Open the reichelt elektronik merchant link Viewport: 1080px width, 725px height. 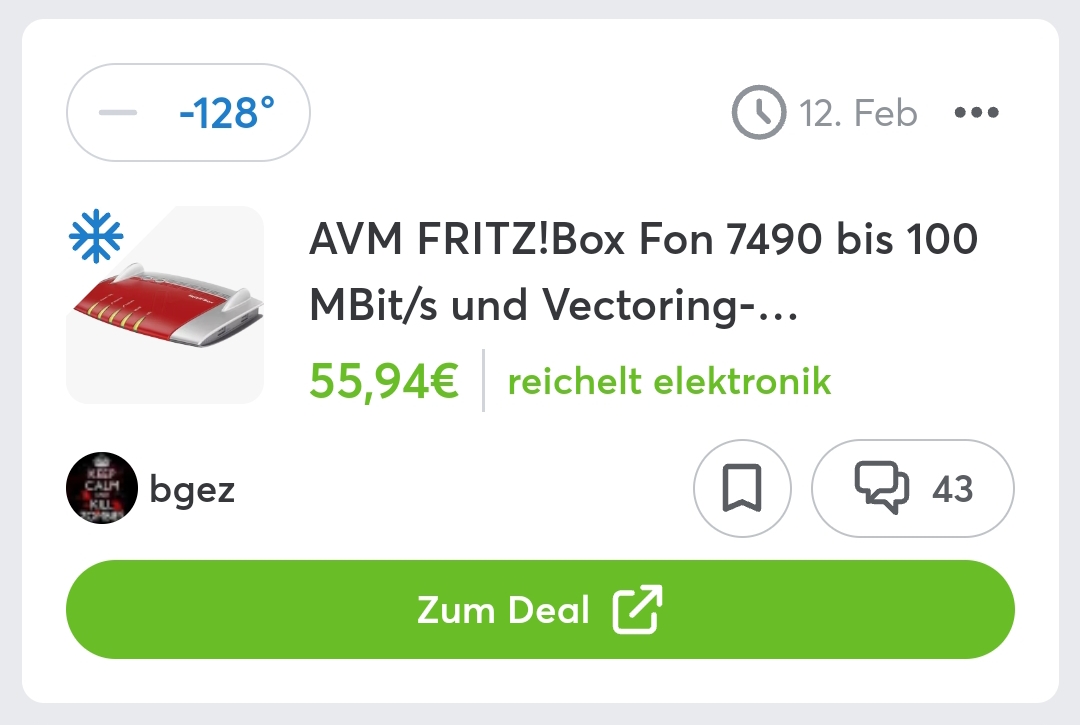click(669, 381)
